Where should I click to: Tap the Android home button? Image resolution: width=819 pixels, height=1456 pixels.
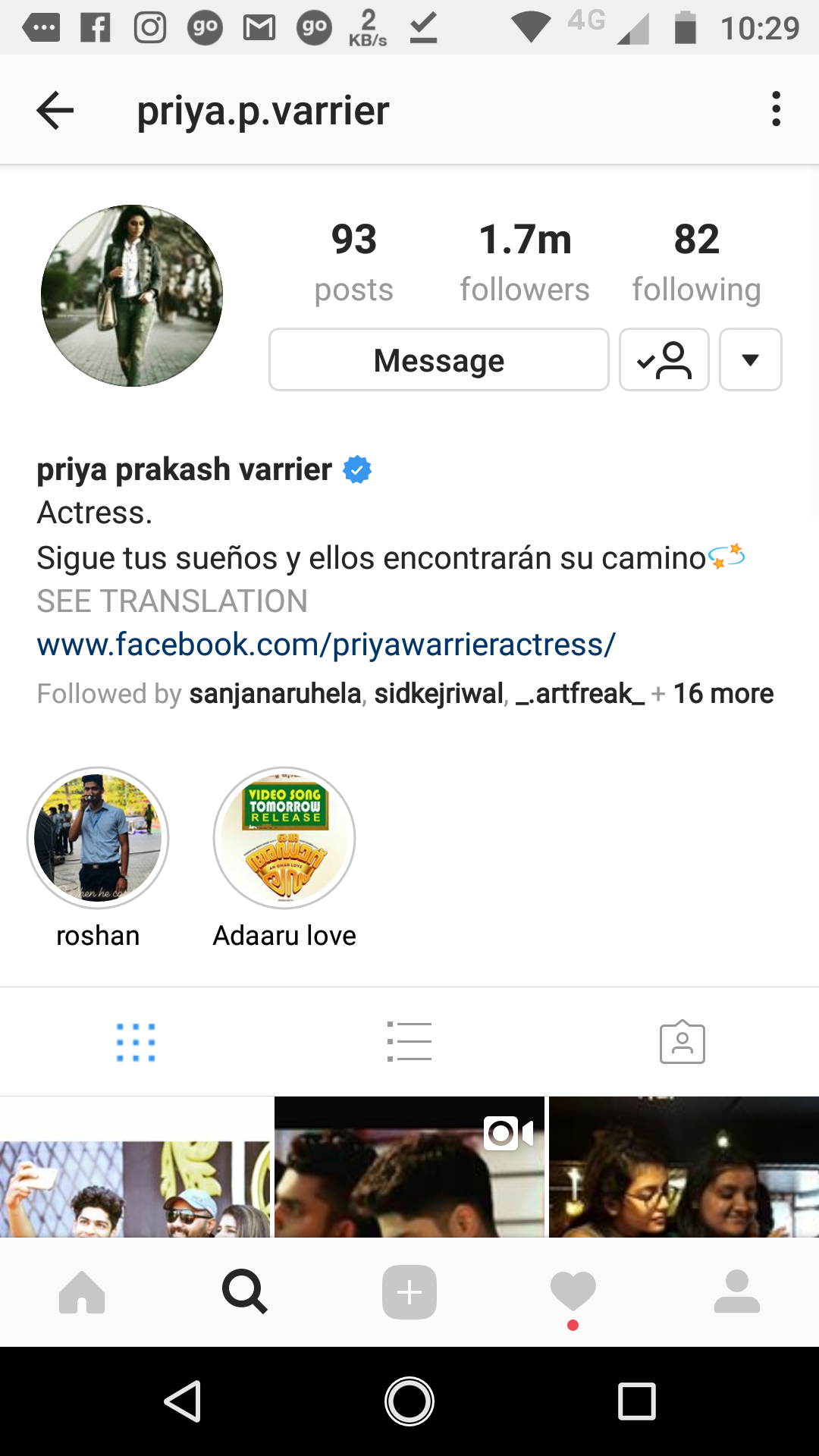point(409,1401)
